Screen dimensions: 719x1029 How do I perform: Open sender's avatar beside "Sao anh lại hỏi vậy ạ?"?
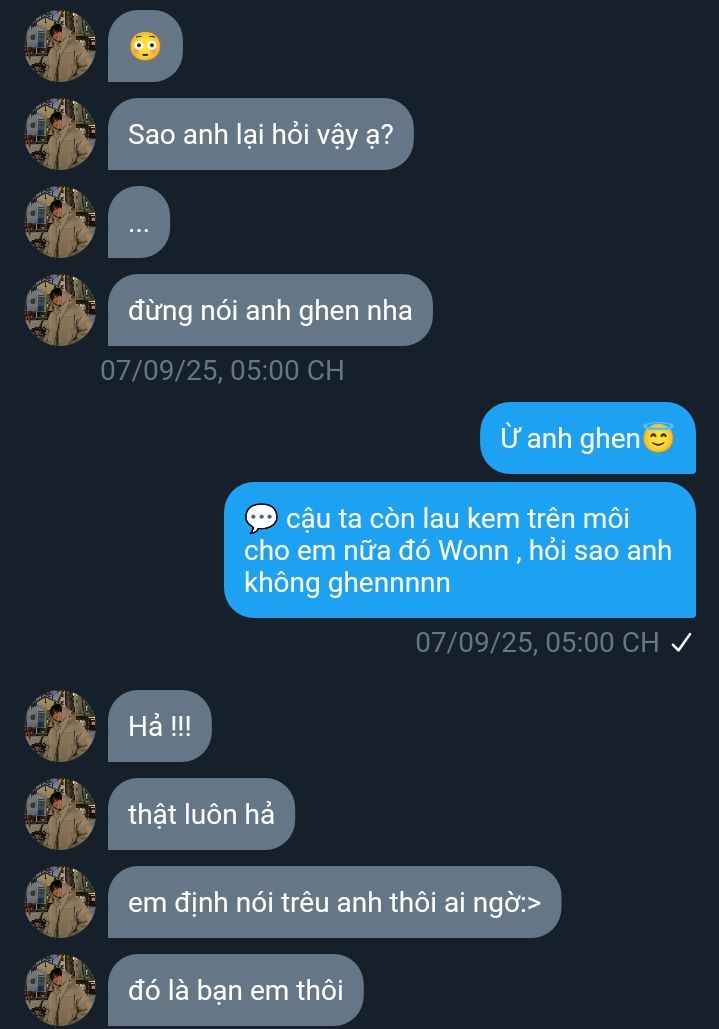click(60, 134)
